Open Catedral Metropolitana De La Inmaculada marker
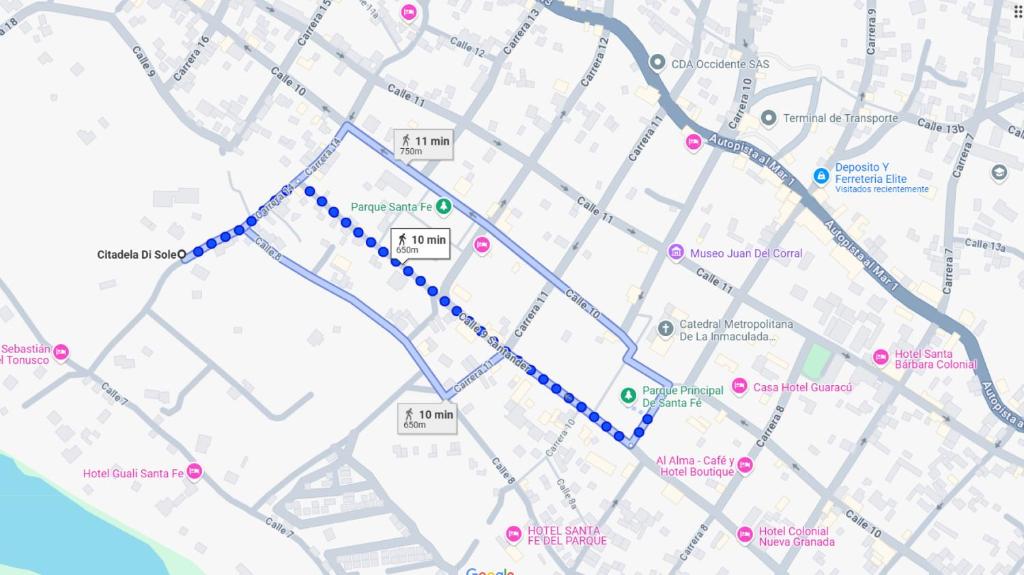This screenshot has width=1024, height=575. tap(665, 329)
